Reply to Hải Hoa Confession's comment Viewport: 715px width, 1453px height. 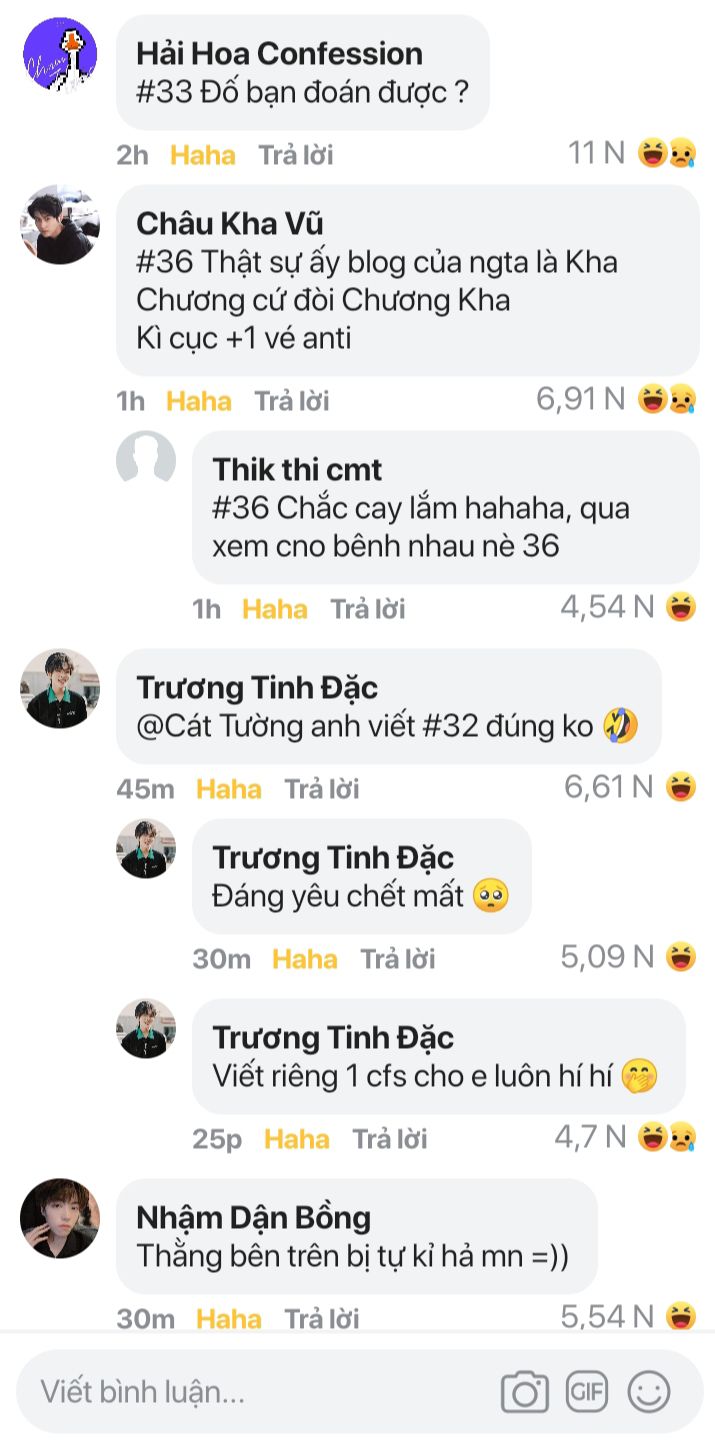296,155
